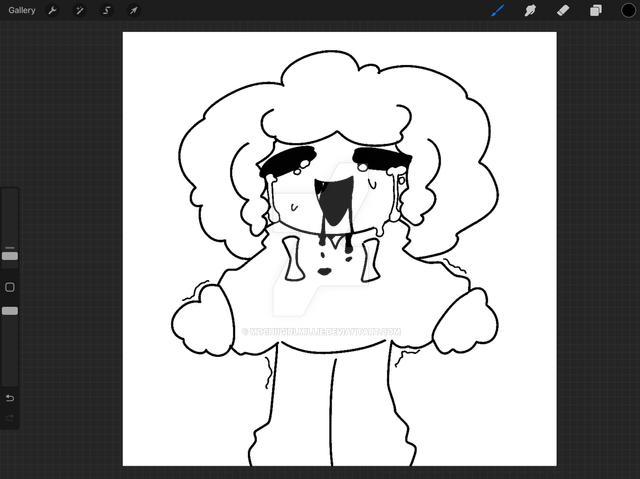The image size is (640, 479).
Task: Tap the square modify button on sidebar
Action: [10, 287]
